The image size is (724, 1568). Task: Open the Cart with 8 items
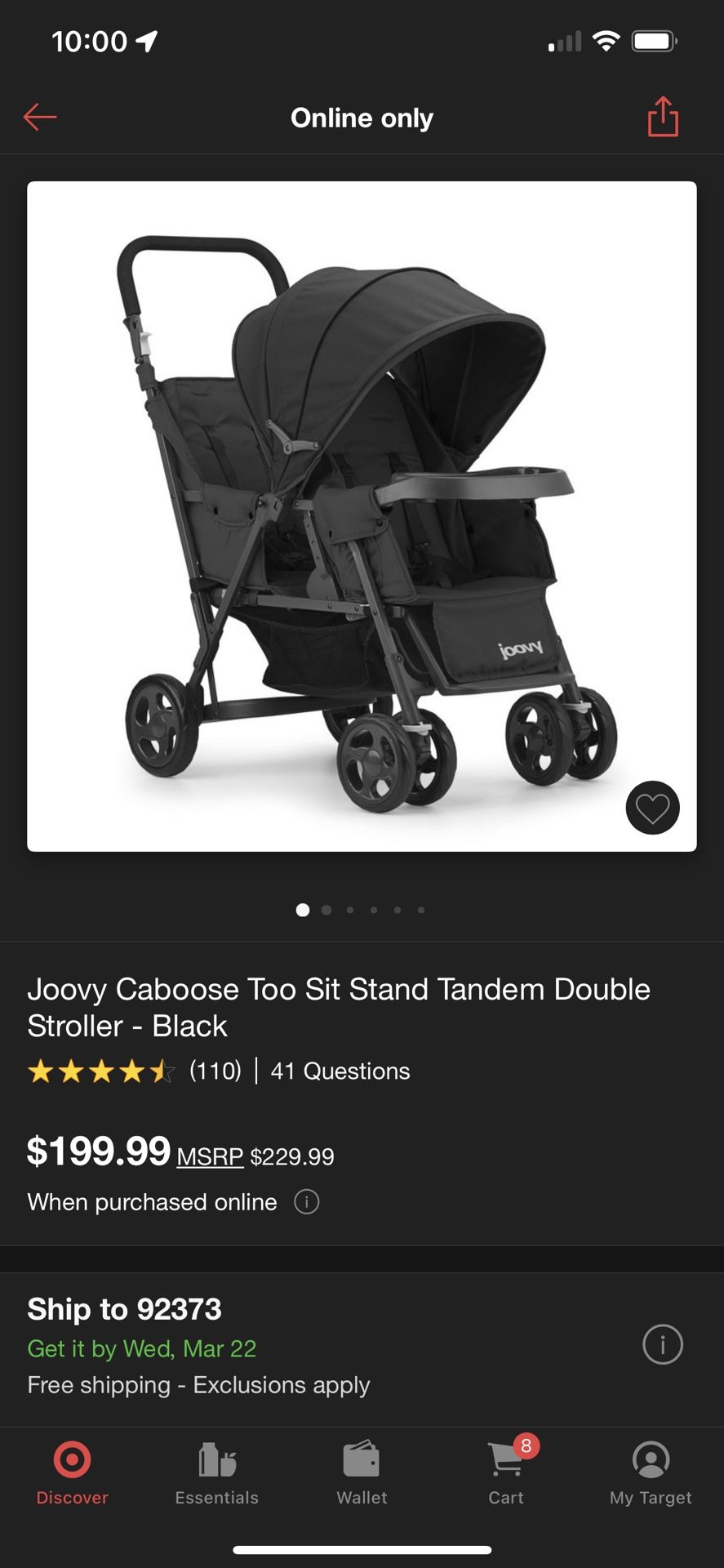(x=506, y=1472)
